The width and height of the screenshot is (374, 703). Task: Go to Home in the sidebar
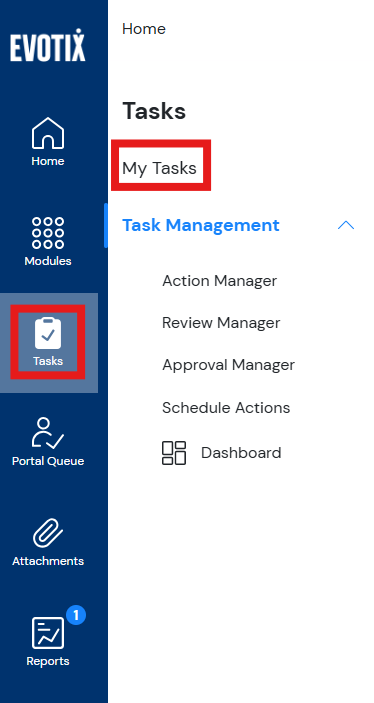[x=48, y=141]
